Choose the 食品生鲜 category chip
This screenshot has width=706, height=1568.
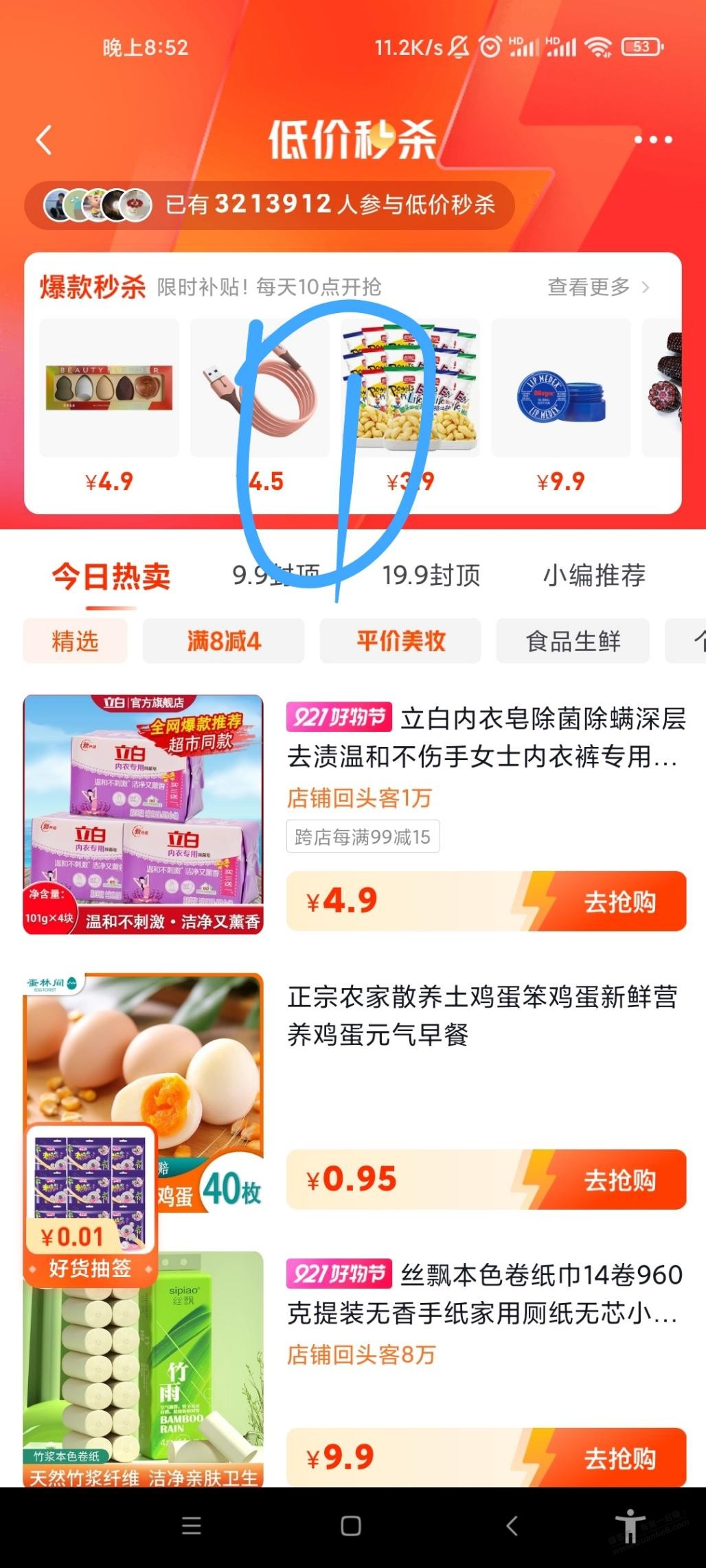click(x=573, y=641)
